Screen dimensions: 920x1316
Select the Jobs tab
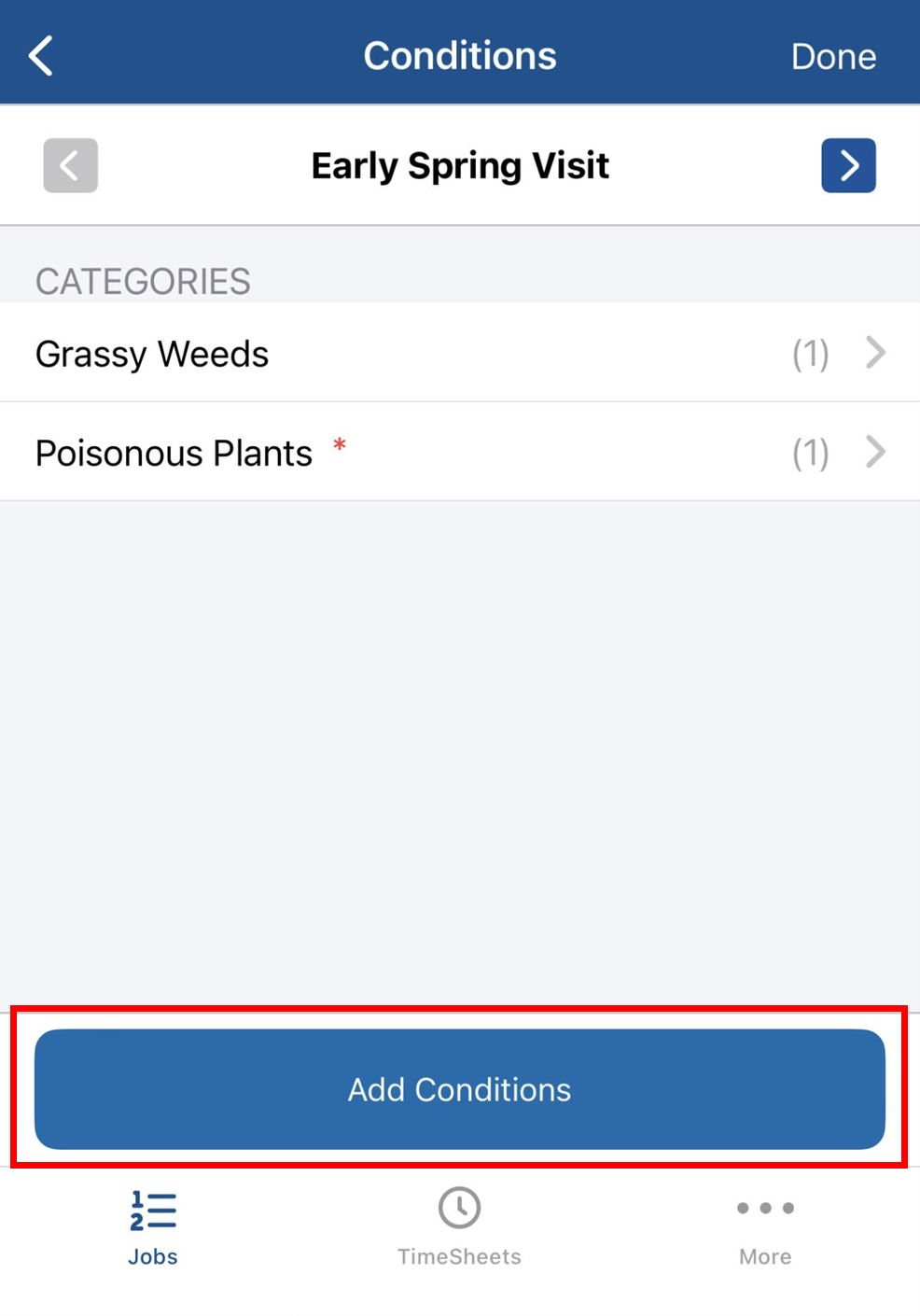click(152, 1227)
